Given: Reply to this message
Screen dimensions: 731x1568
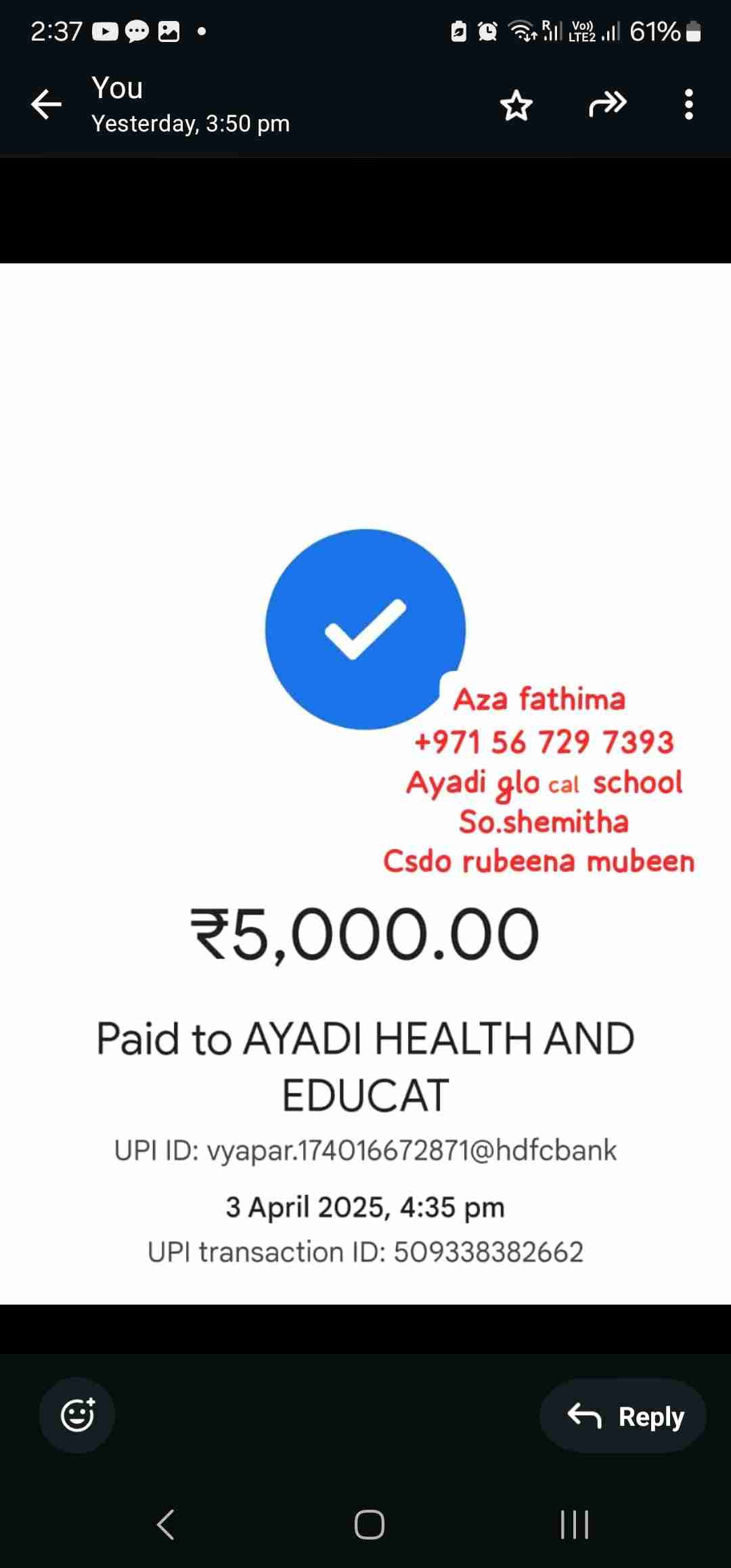Looking at the screenshot, I should [x=623, y=1416].
